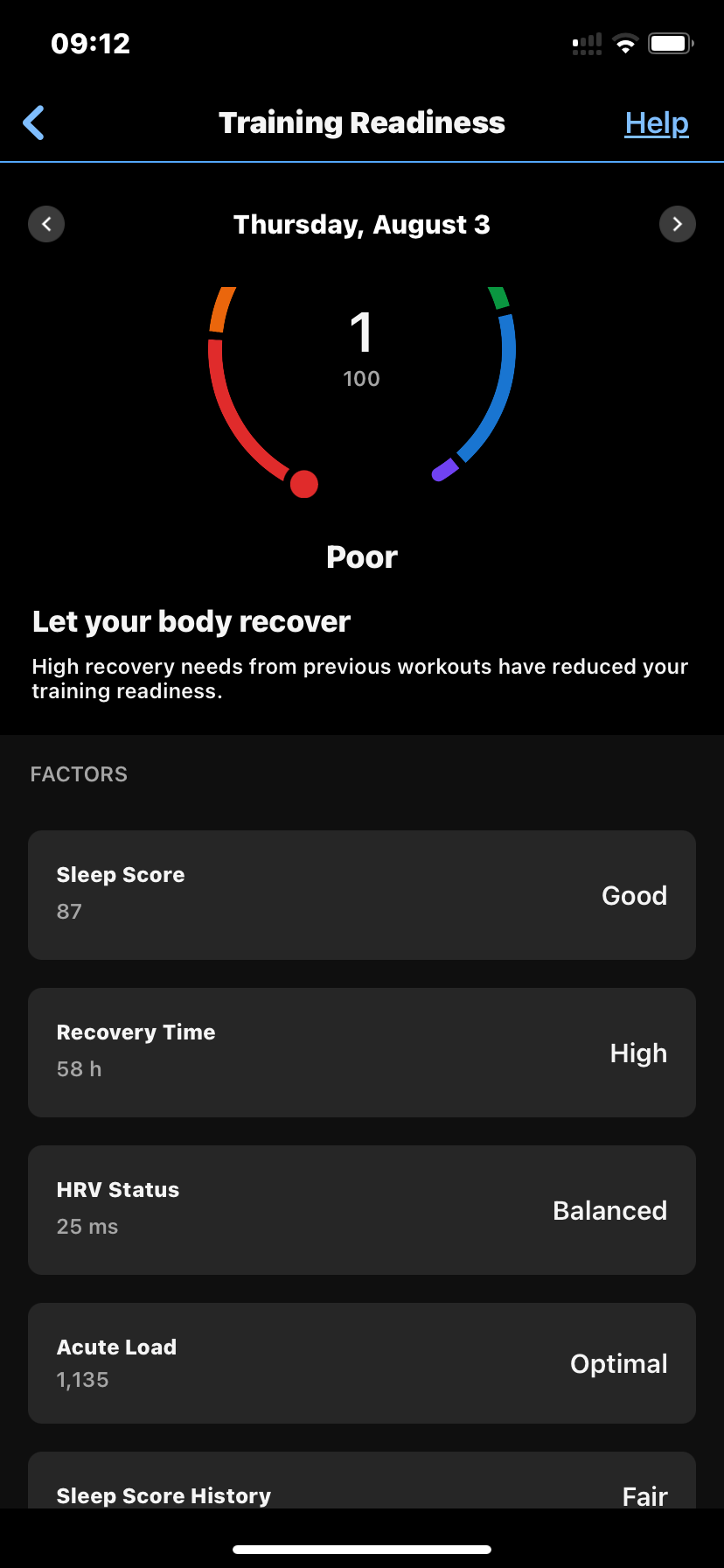Open the Recovery Time factor card
Viewport: 724px width, 1568px height.
(362, 1053)
